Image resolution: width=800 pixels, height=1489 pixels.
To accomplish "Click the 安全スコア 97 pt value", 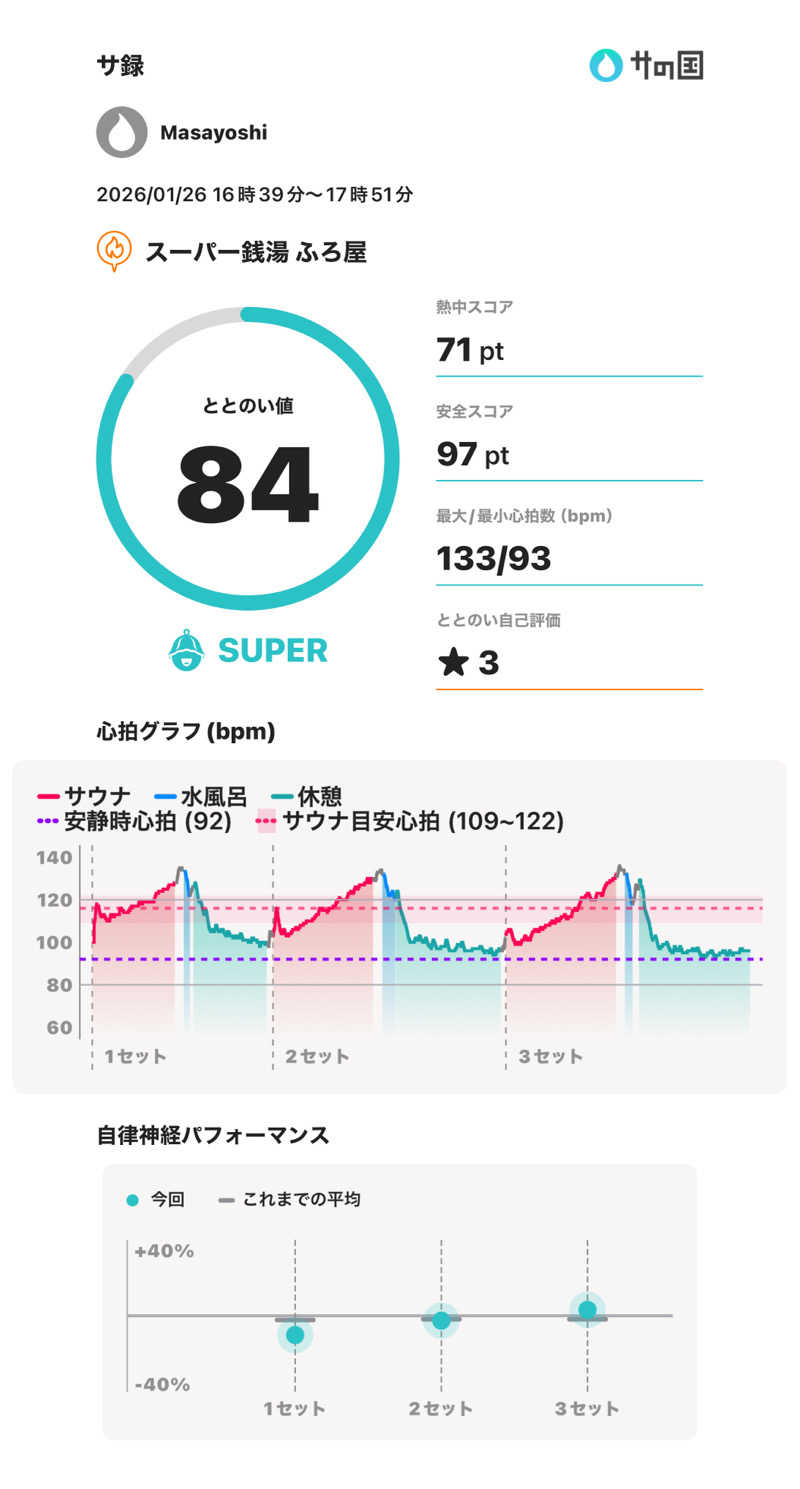I will 471,455.
